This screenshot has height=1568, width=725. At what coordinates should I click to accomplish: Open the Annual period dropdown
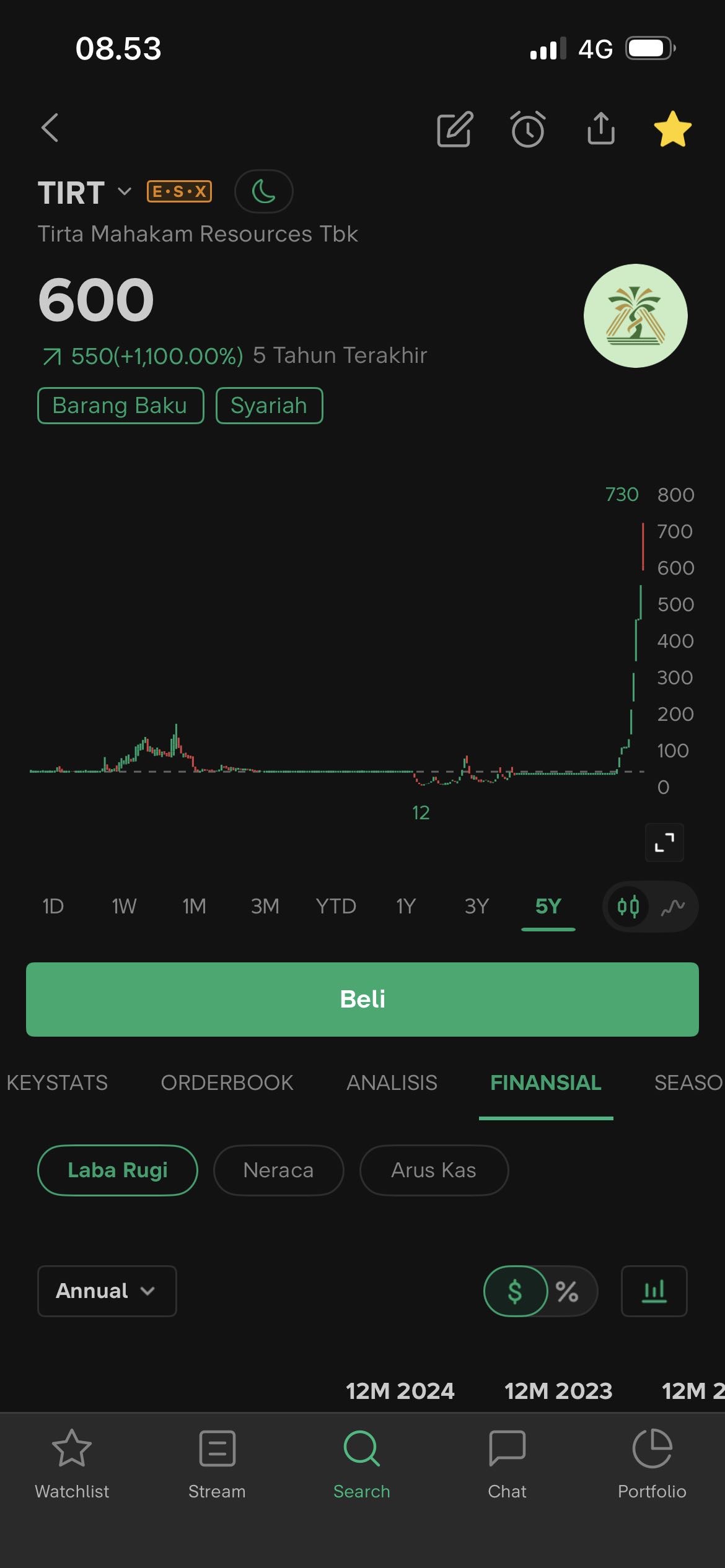click(x=107, y=1291)
